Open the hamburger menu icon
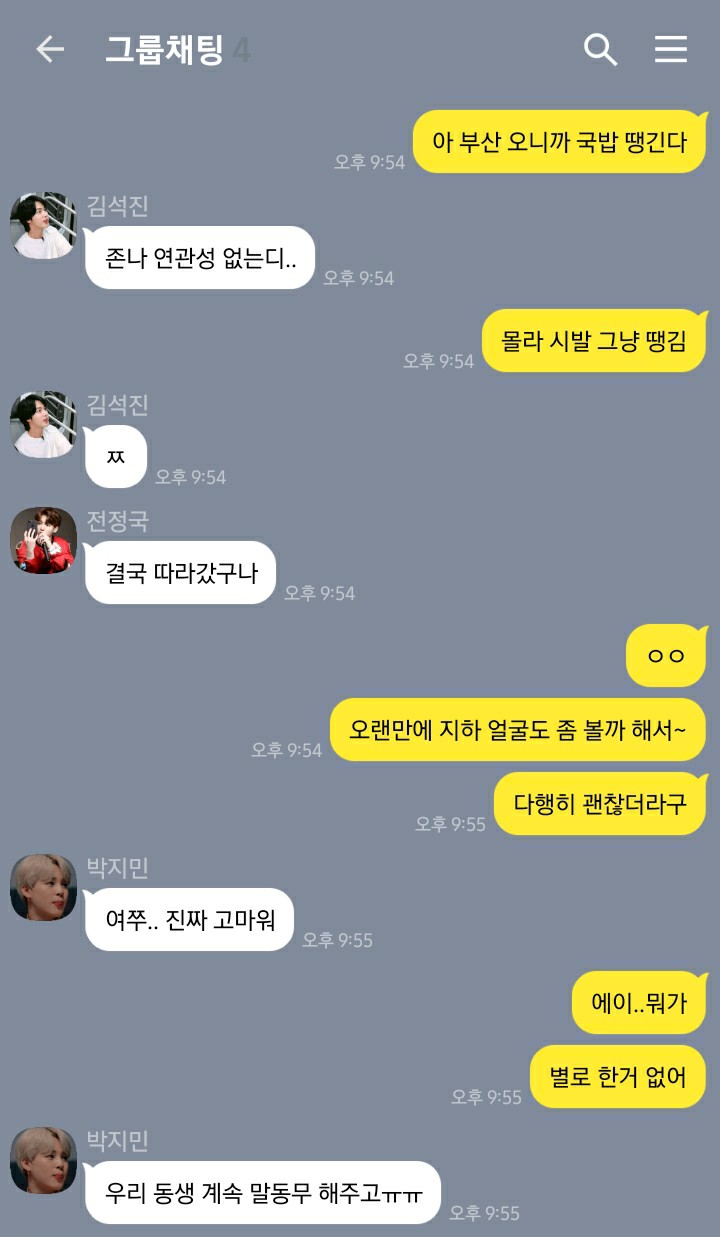 pos(671,49)
